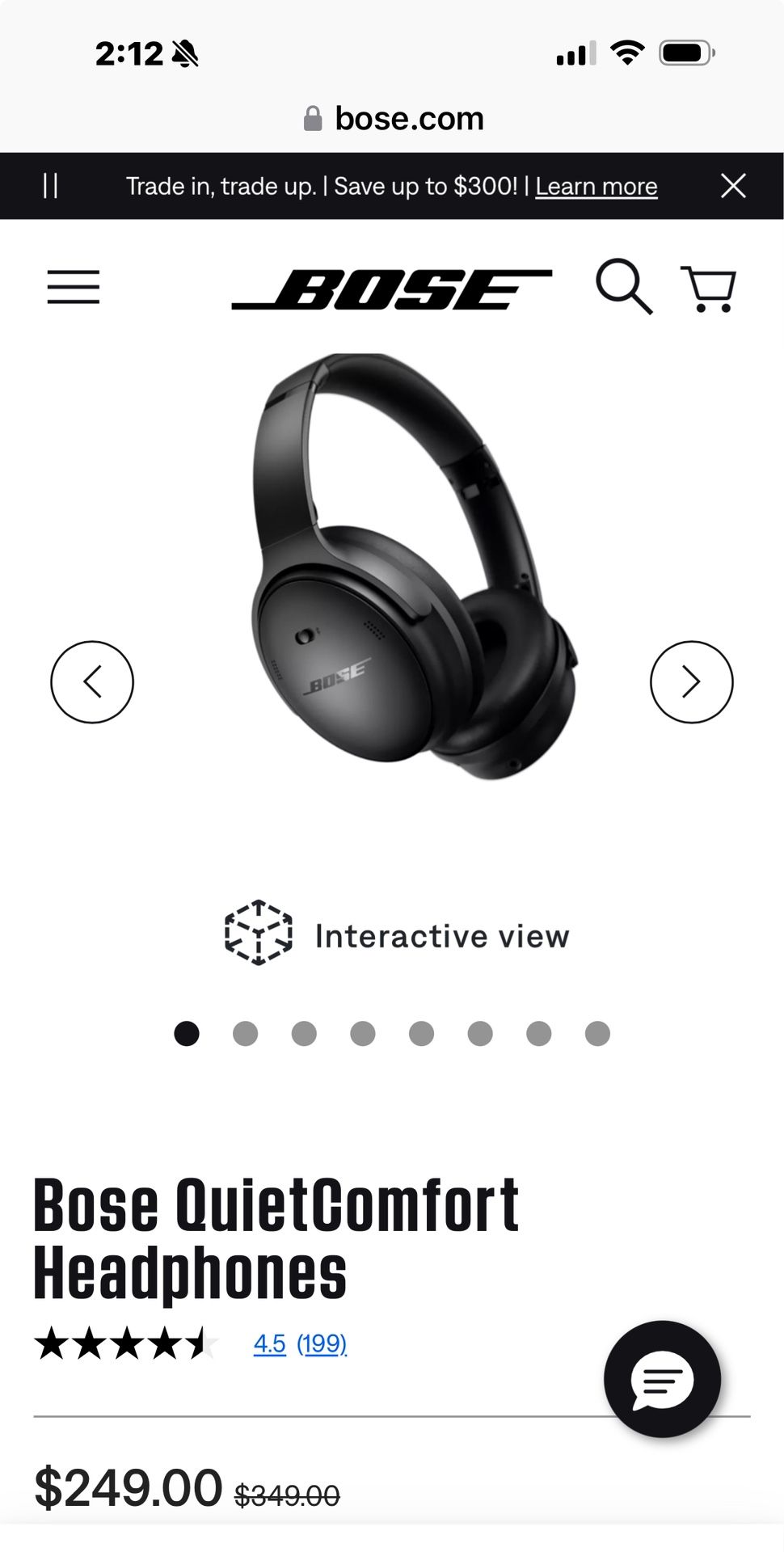
Task: Dismiss the trade-in promo banner
Action: pos(732,186)
